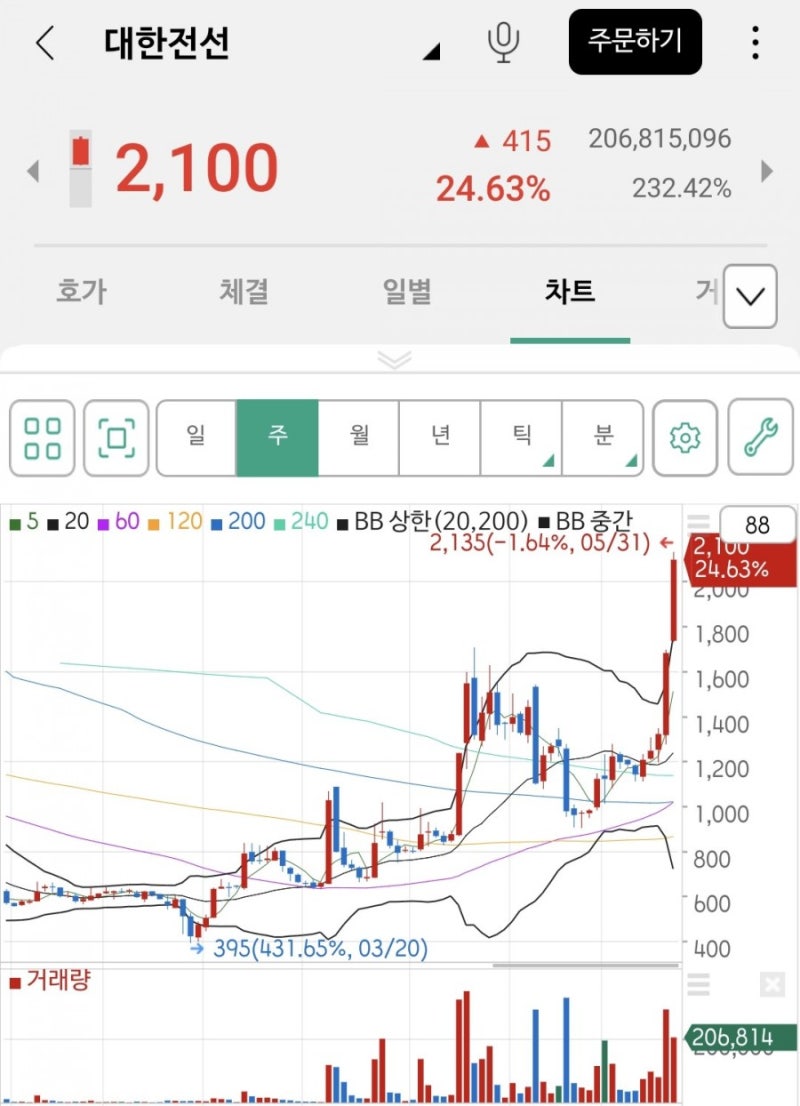Tap the microphone voice search icon
The image size is (800, 1106).
tap(504, 44)
